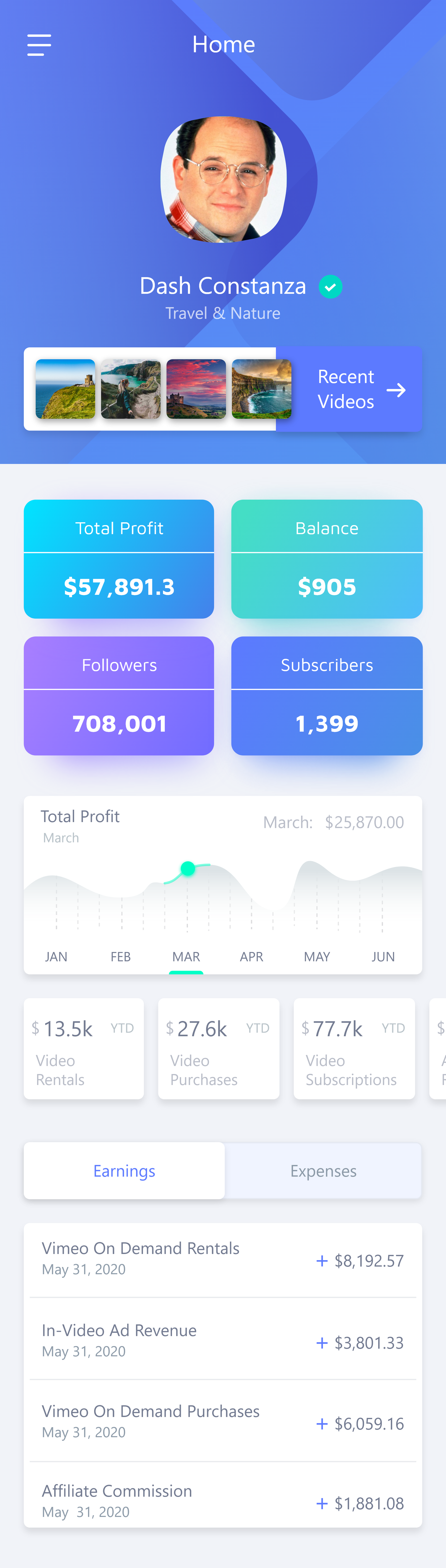Open the lighthouse cliff video thumbnail
Image resolution: width=446 pixels, height=1568 pixels.
(66, 389)
